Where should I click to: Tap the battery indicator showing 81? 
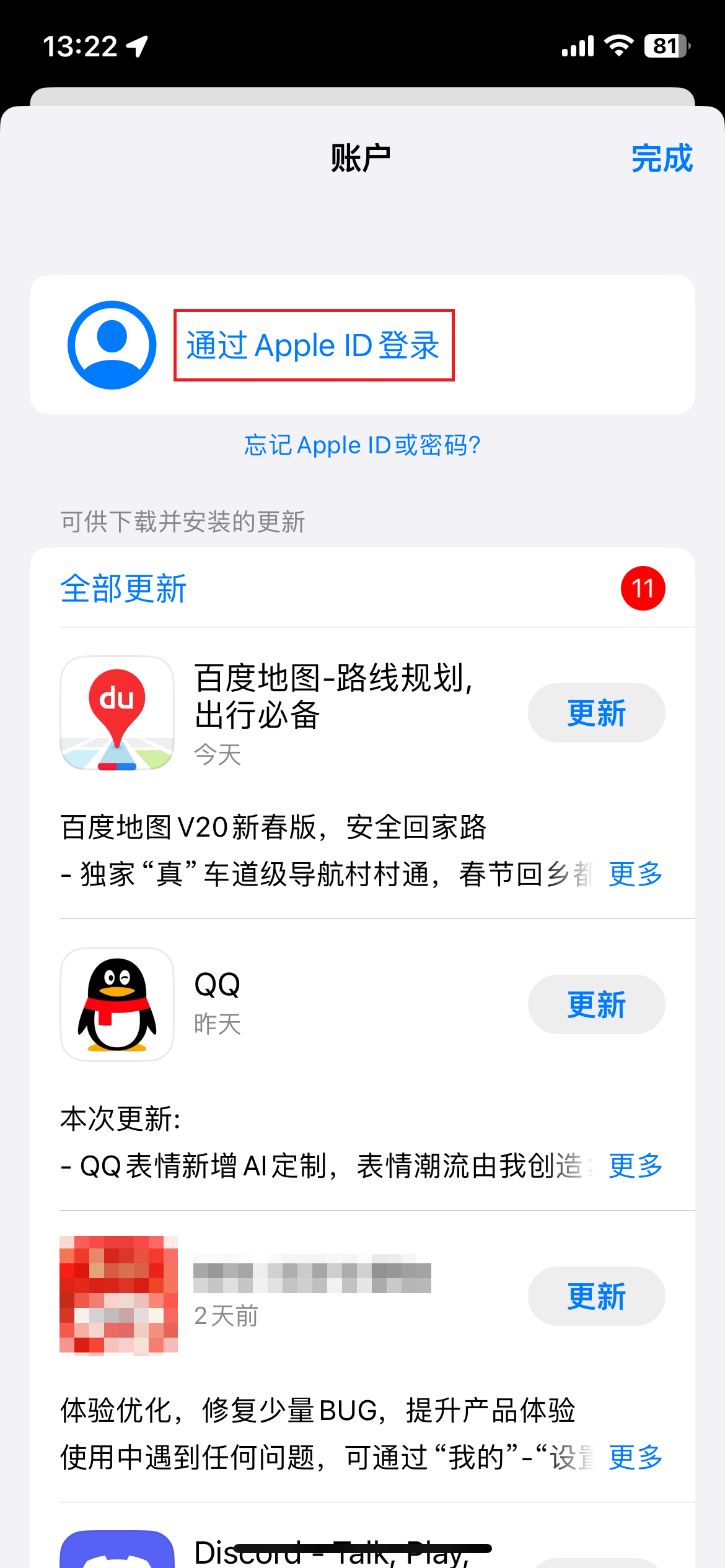(664, 45)
